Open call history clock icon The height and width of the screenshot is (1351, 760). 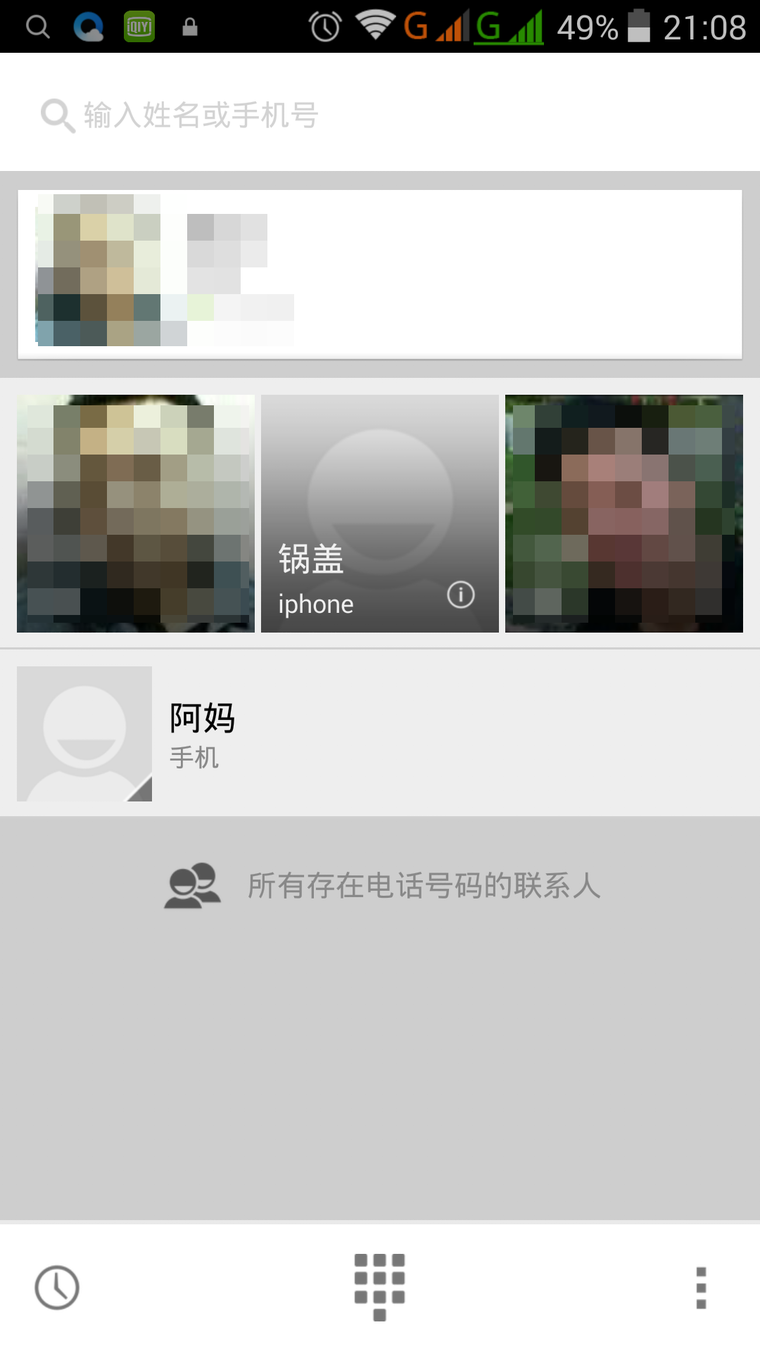57,1287
